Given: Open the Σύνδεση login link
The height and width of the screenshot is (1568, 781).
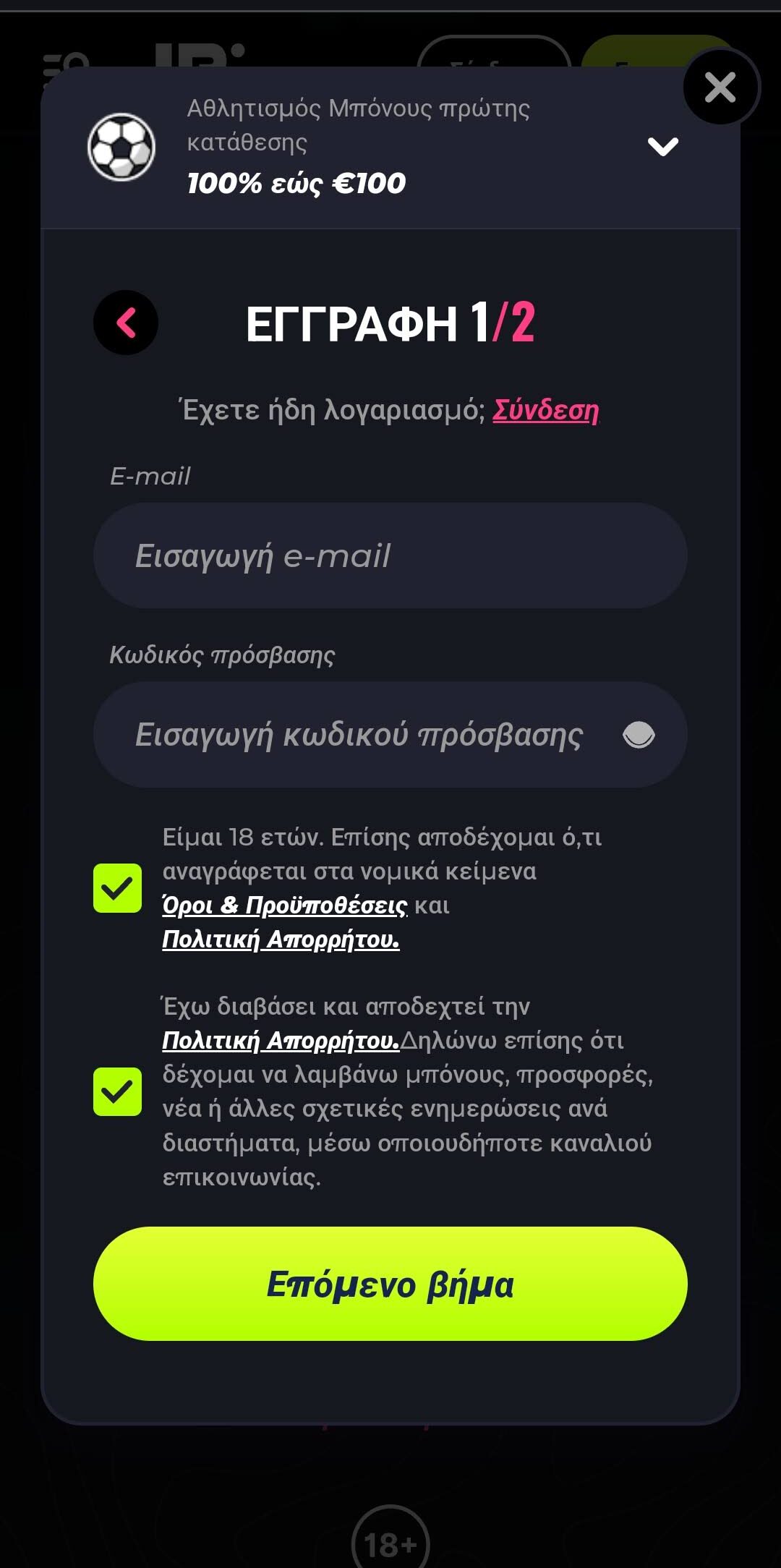Looking at the screenshot, I should [545, 410].
